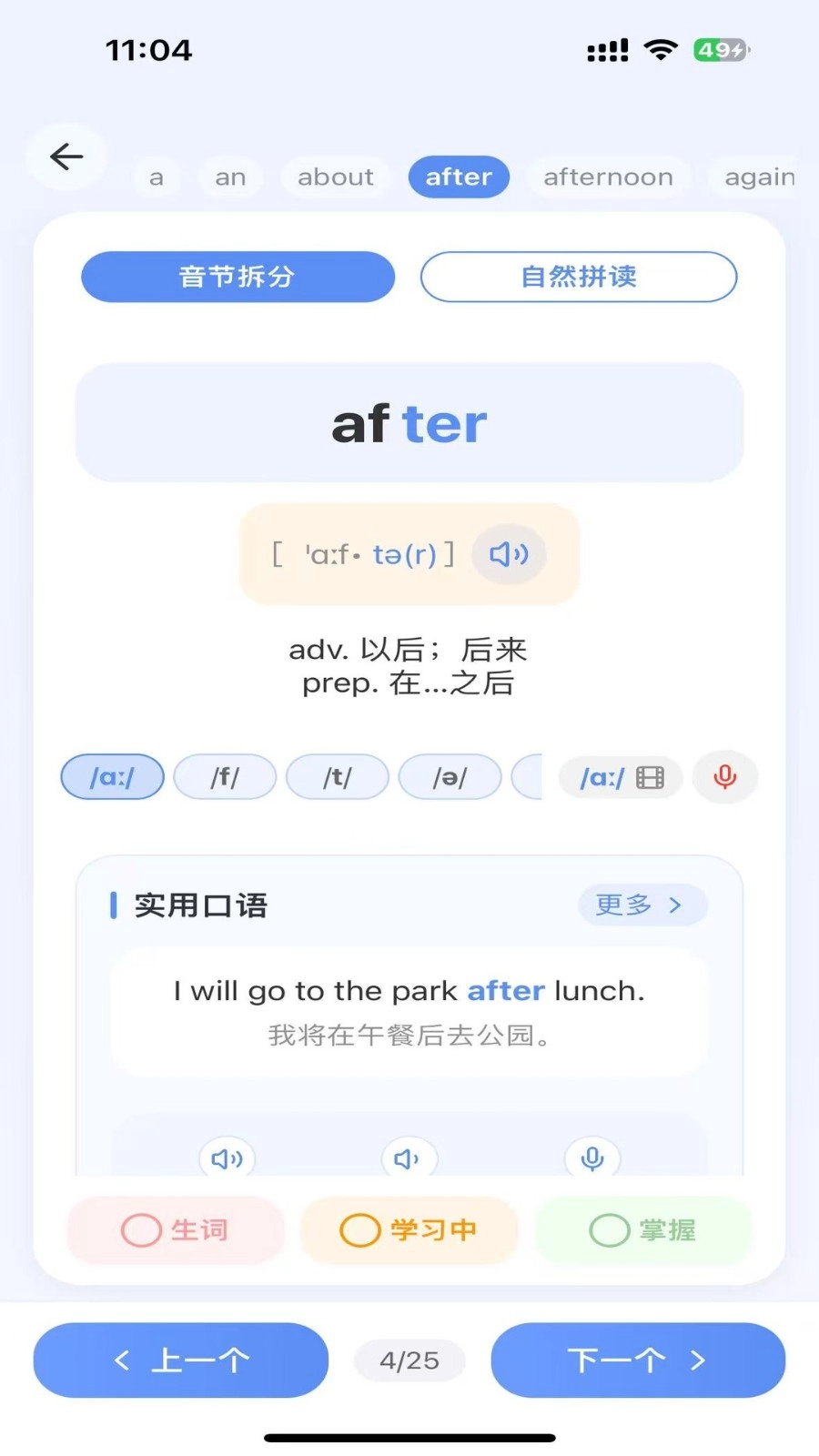This screenshot has height=1456, width=819.
Task: Tap the microphone to practice the /ɑː/ sound
Action: pos(724,777)
